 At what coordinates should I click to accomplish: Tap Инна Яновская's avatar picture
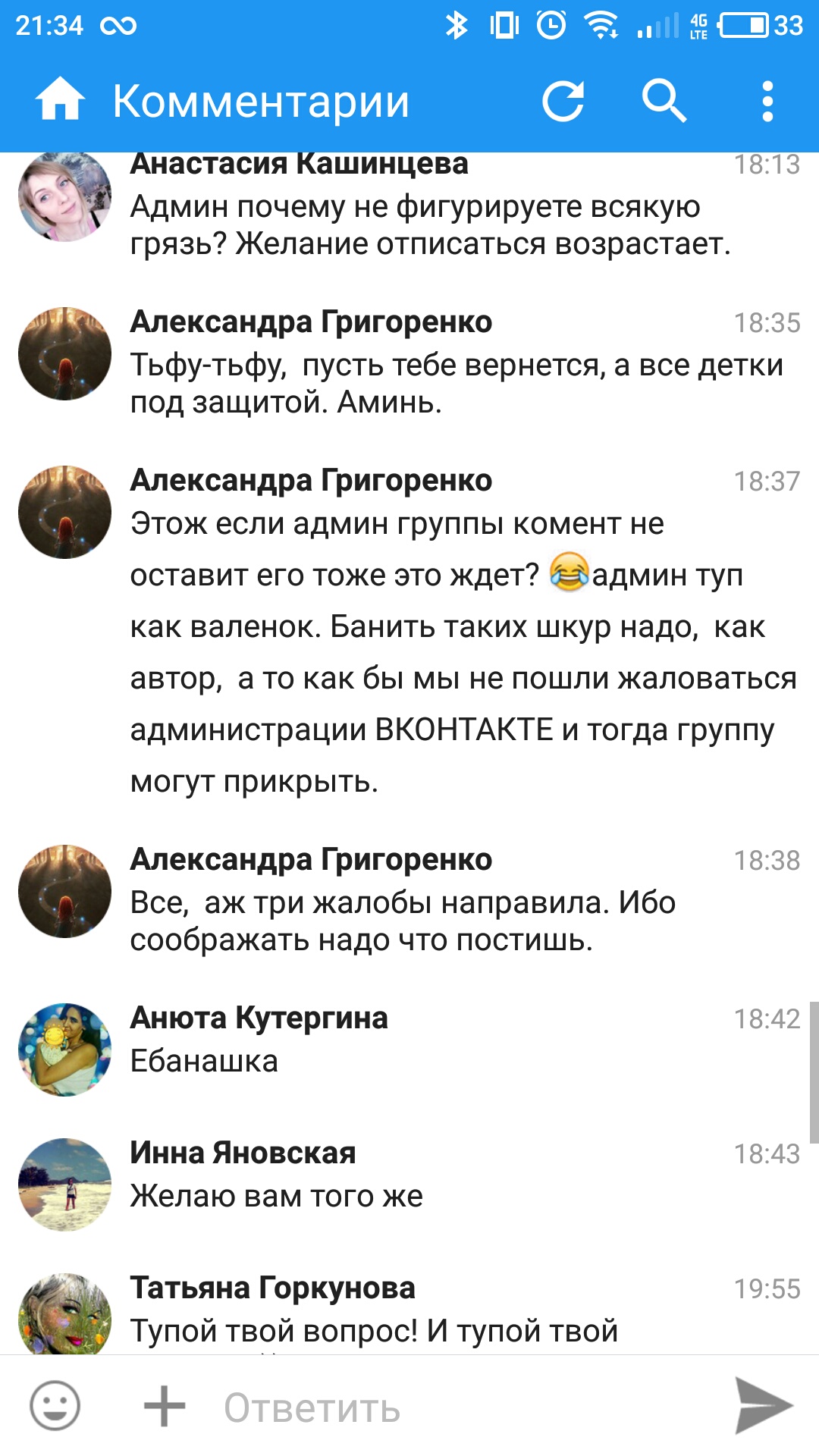click(64, 1185)
